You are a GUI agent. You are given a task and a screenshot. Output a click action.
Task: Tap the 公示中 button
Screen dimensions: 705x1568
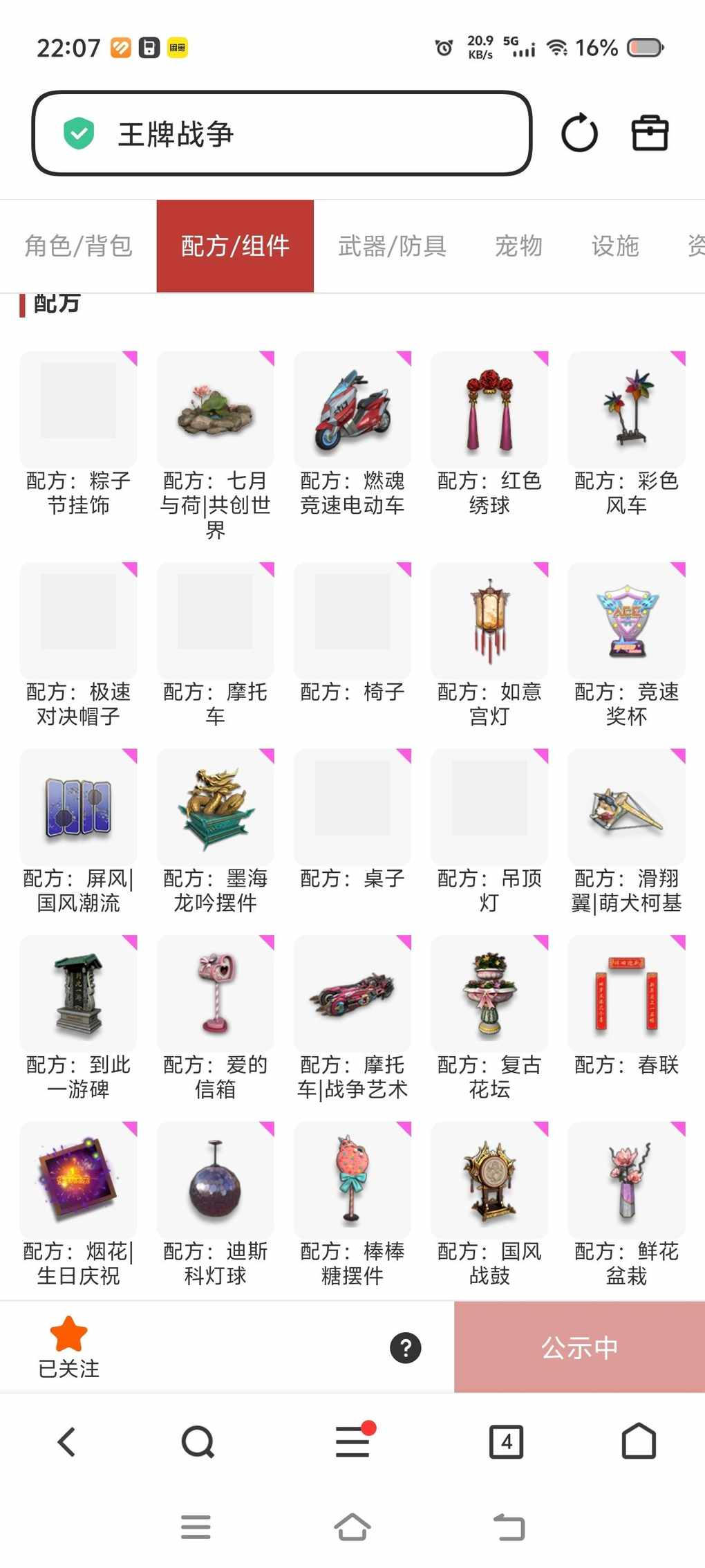579,1347
